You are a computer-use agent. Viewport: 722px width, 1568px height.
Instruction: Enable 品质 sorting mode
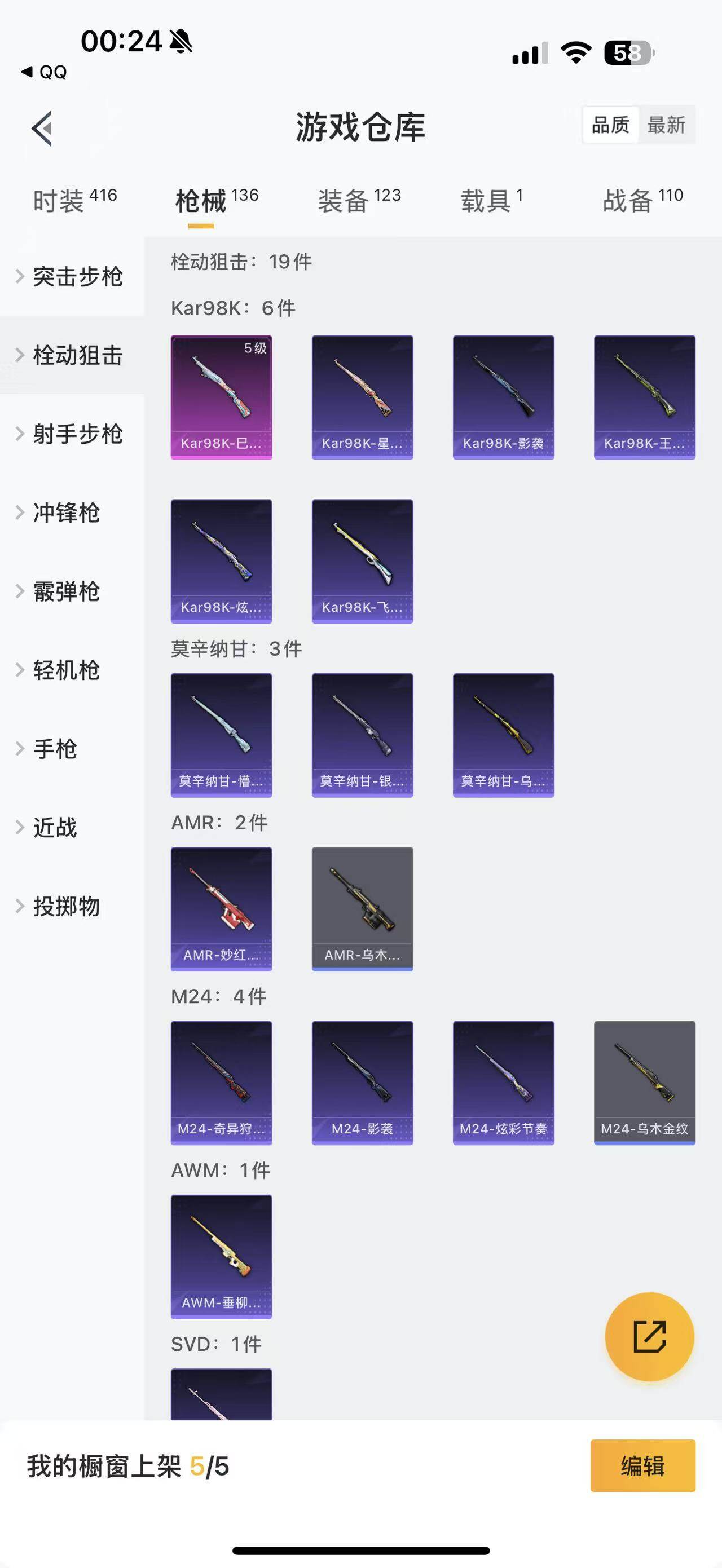pyautogui.click(x=610, y=125)
